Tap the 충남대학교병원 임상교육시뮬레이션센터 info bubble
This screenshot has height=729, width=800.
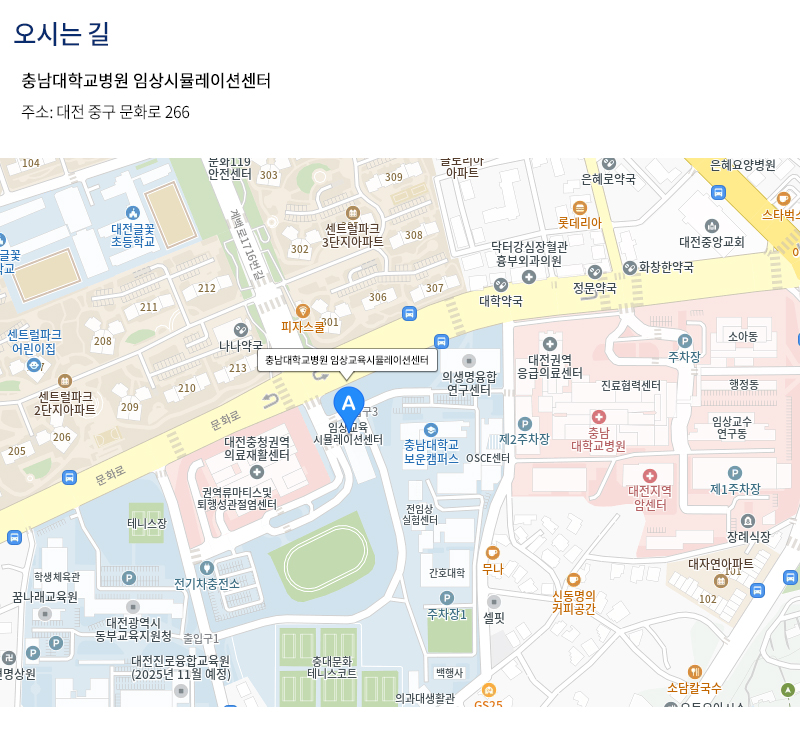[x=347, y=360]
